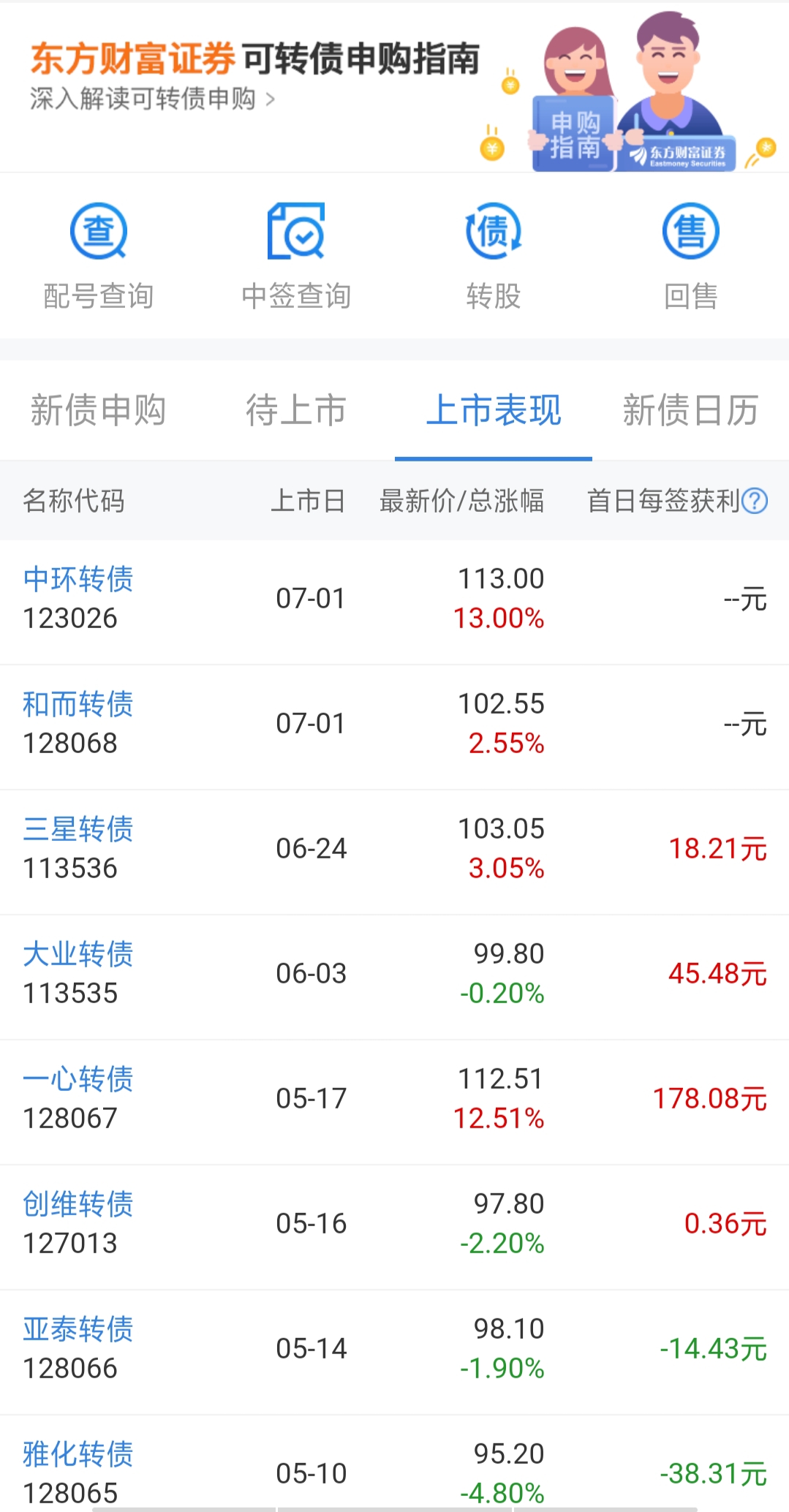Open 和而转债 128068 row

pos(395,727)
